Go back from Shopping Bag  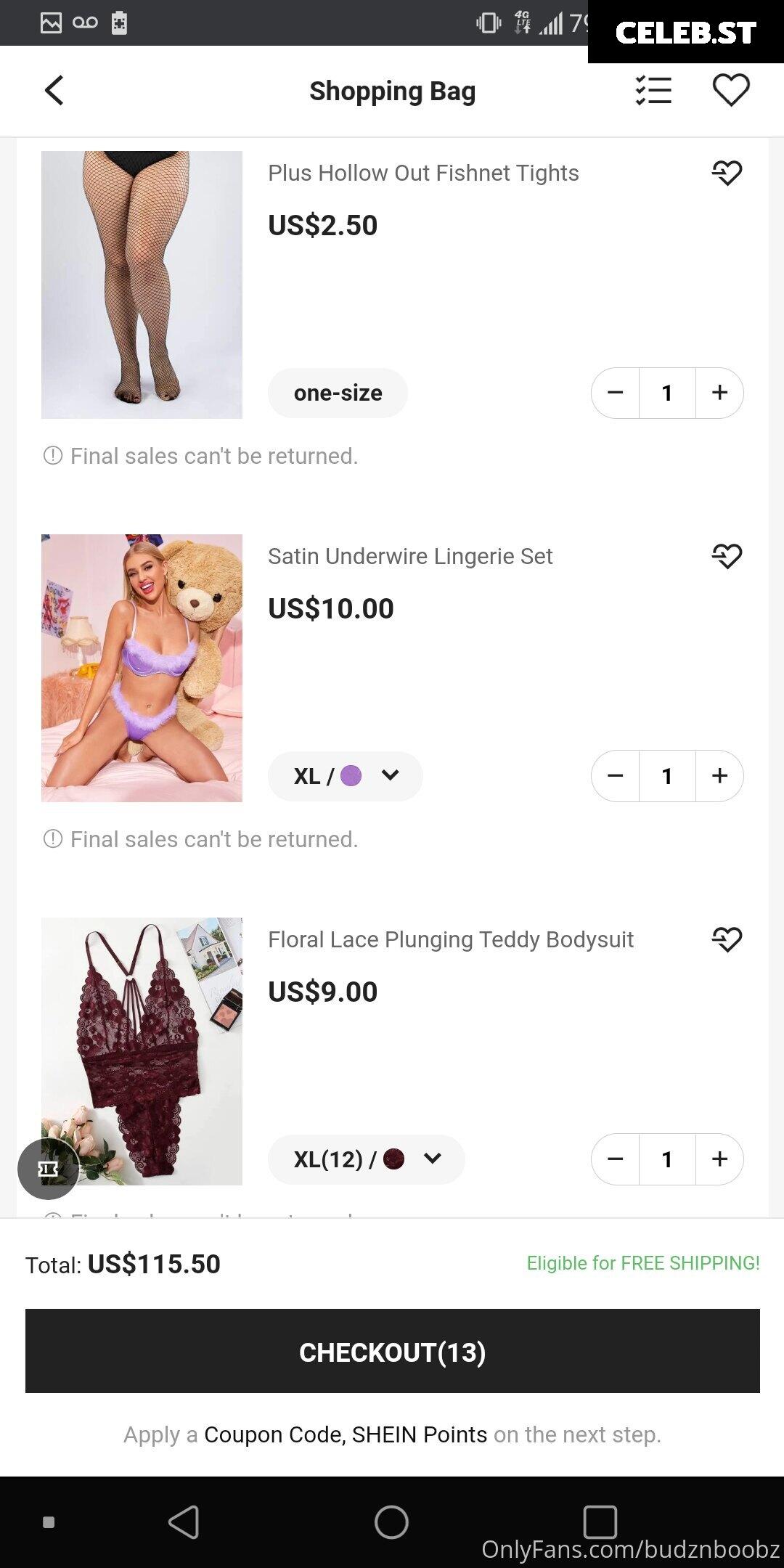tap(54, 91)
